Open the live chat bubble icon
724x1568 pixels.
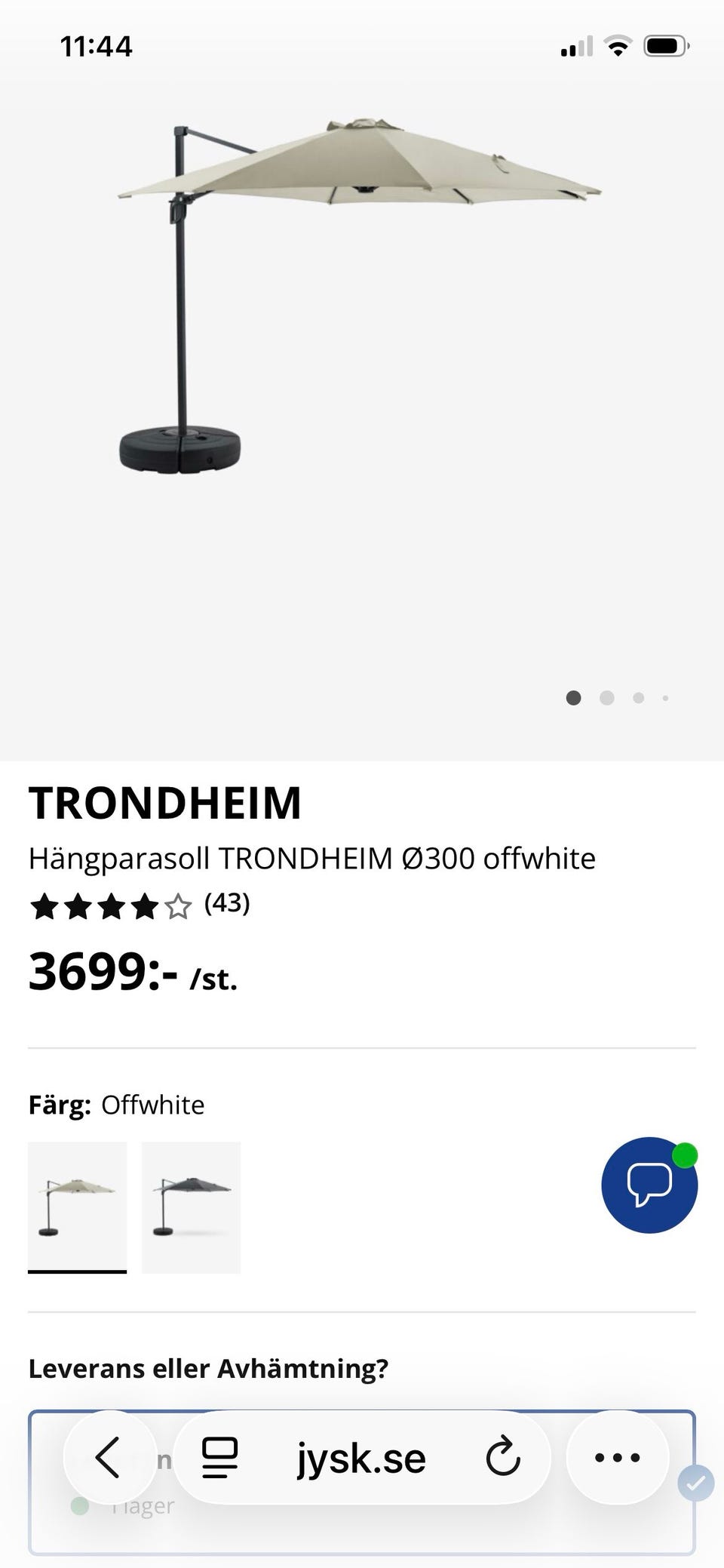[649, 1185]
